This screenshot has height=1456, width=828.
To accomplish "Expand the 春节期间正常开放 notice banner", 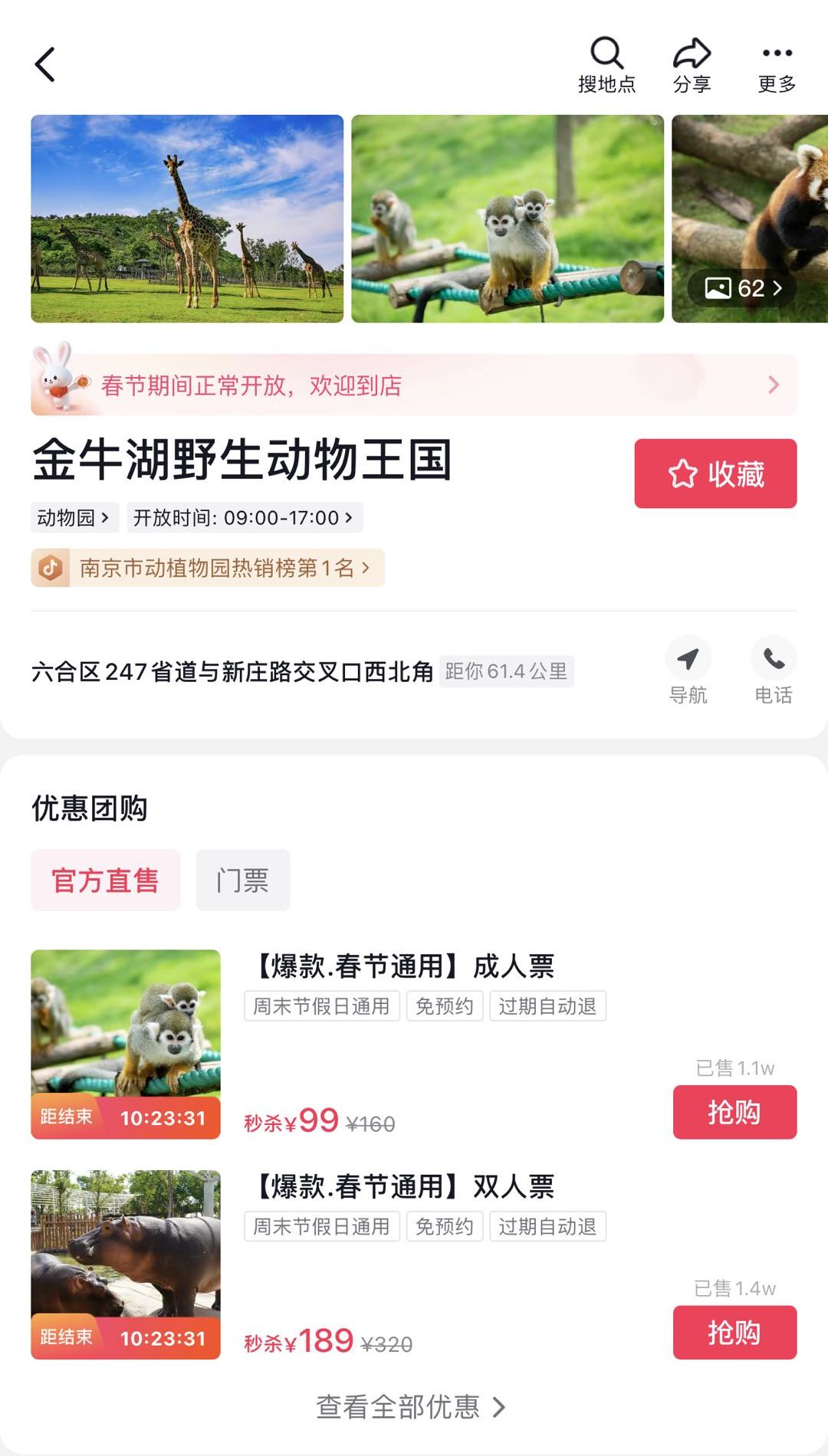I will [x=414, y=385].
